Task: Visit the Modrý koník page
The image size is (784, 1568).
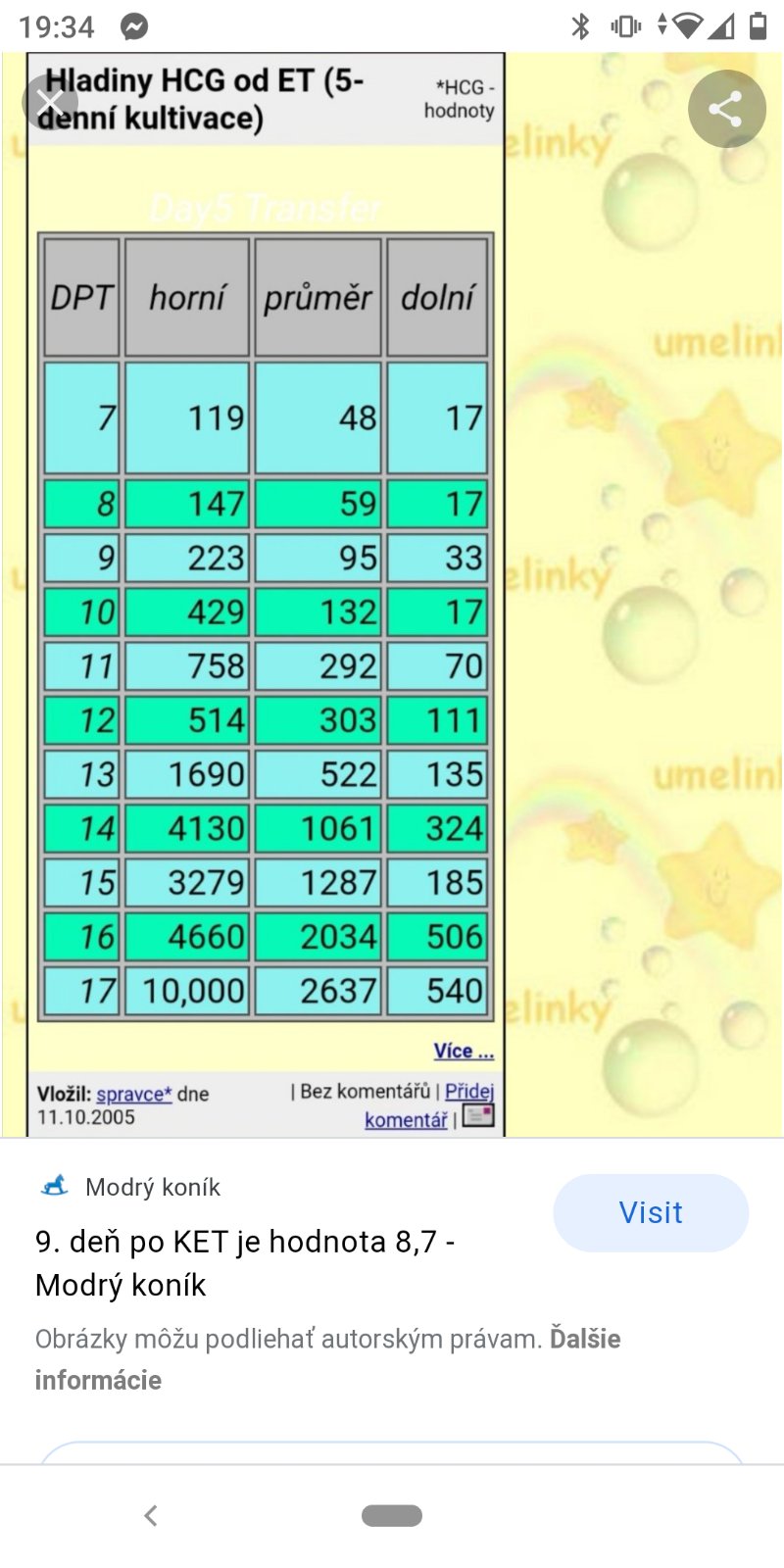Action: tap(651, 1212)
